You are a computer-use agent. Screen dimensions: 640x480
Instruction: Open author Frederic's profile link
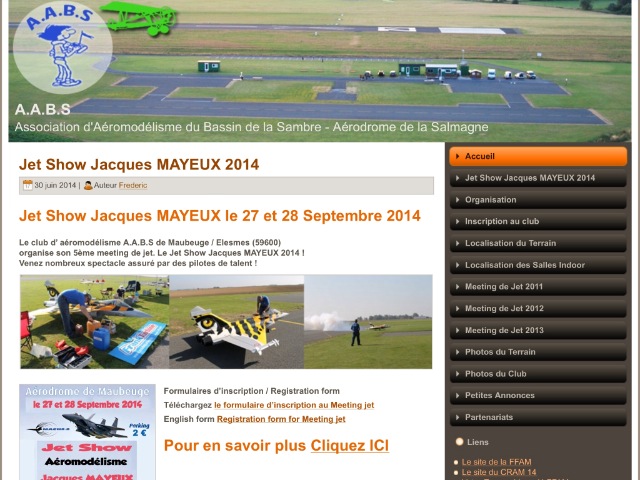[133, 185]
